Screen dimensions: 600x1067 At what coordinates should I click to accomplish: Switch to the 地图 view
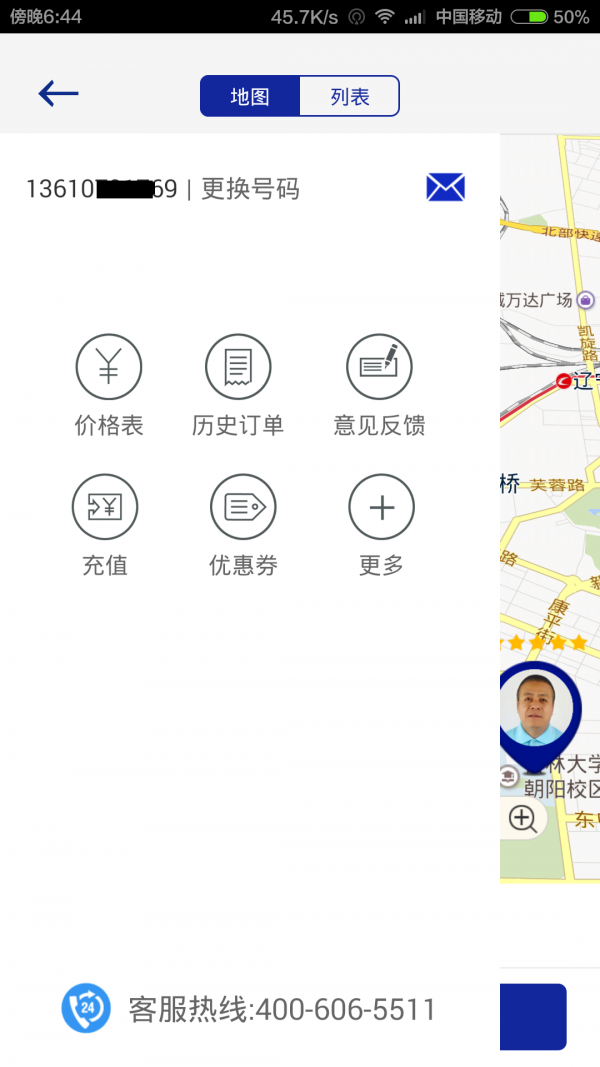coord(250,97)
